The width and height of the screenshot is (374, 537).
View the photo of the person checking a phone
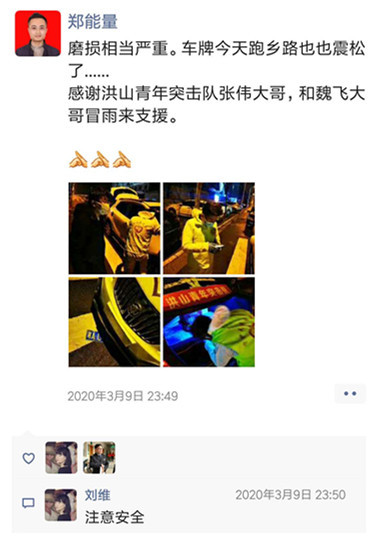[209, 228]
